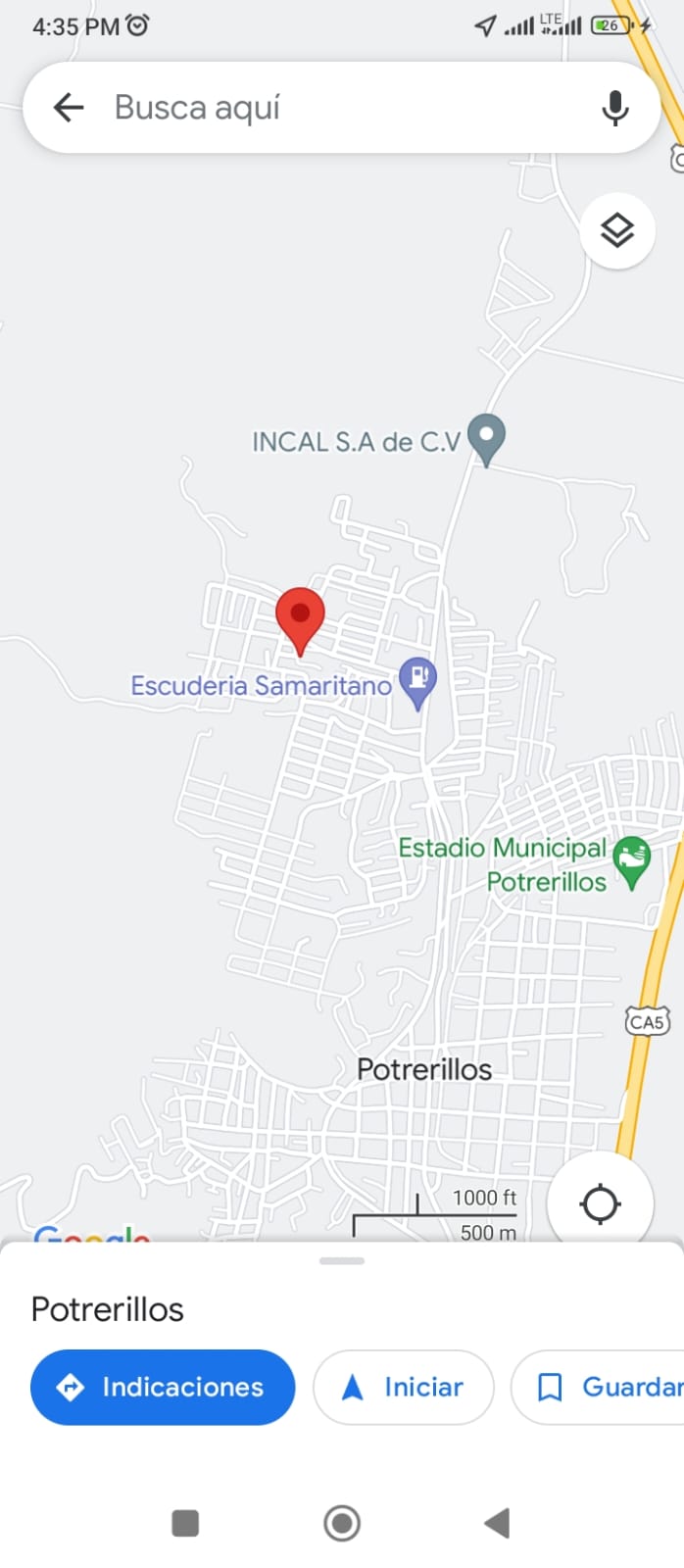The image size is (684, 1568).
Task: Go to the system home screen
Action: click(x=342, y=1523)
